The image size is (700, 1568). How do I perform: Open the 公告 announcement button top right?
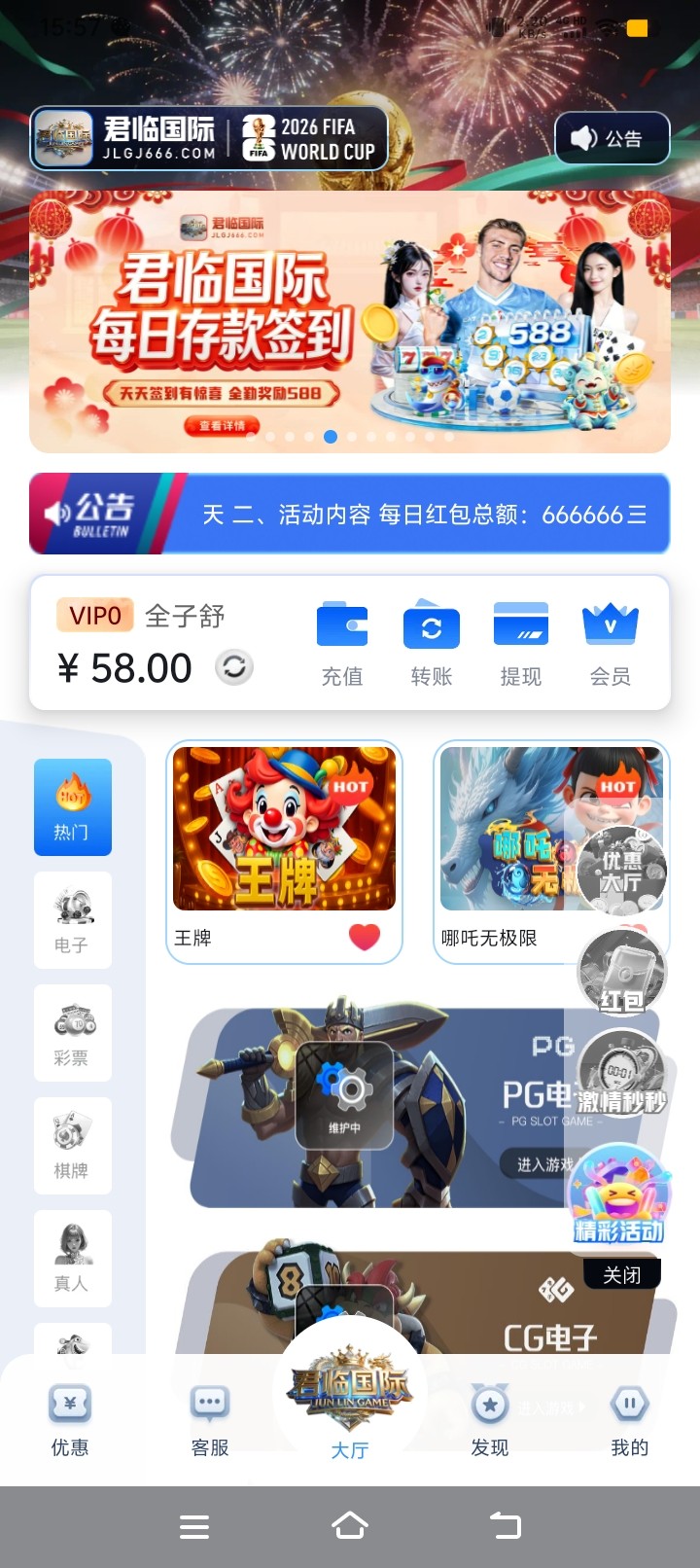(611, 138)
